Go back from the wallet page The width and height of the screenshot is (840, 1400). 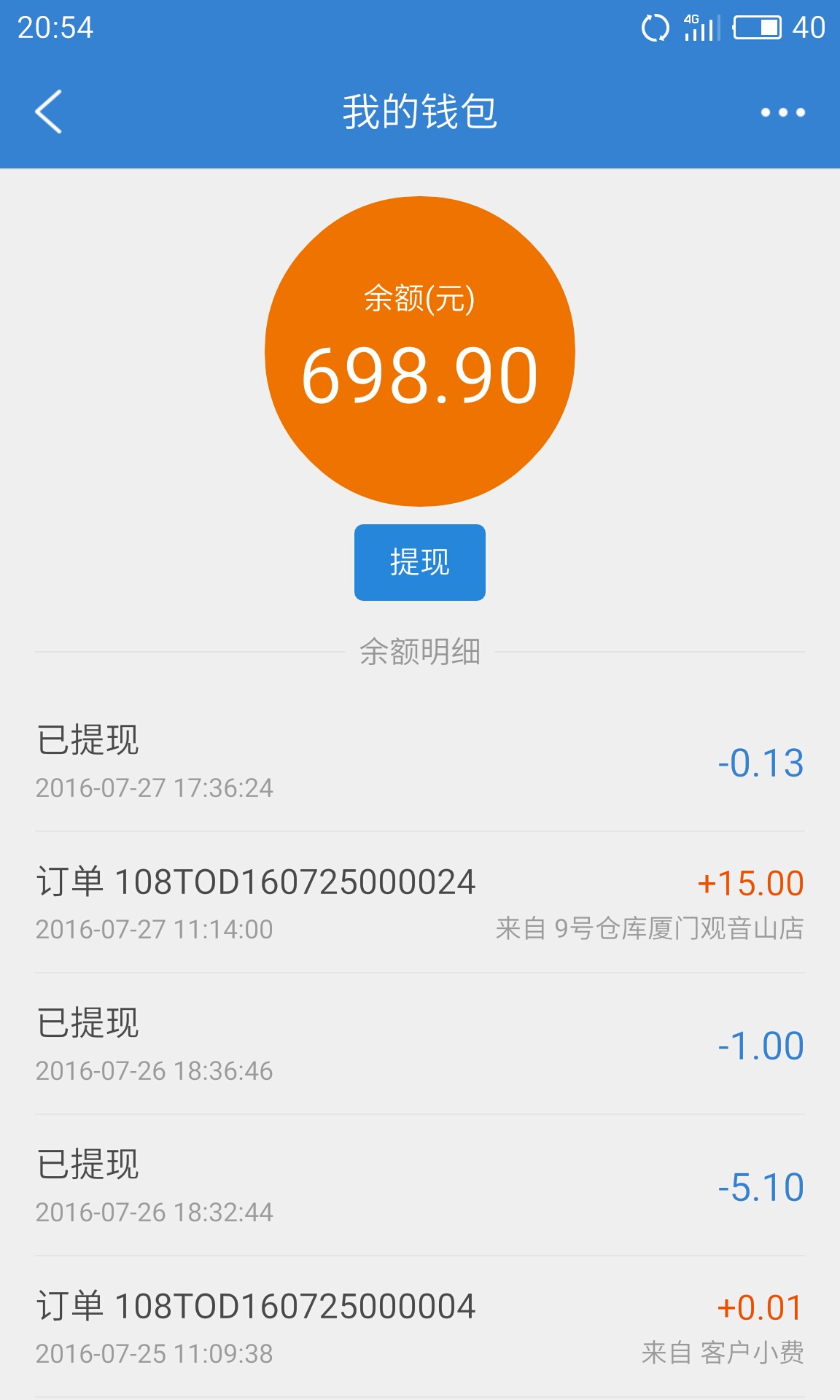[49, 112]
